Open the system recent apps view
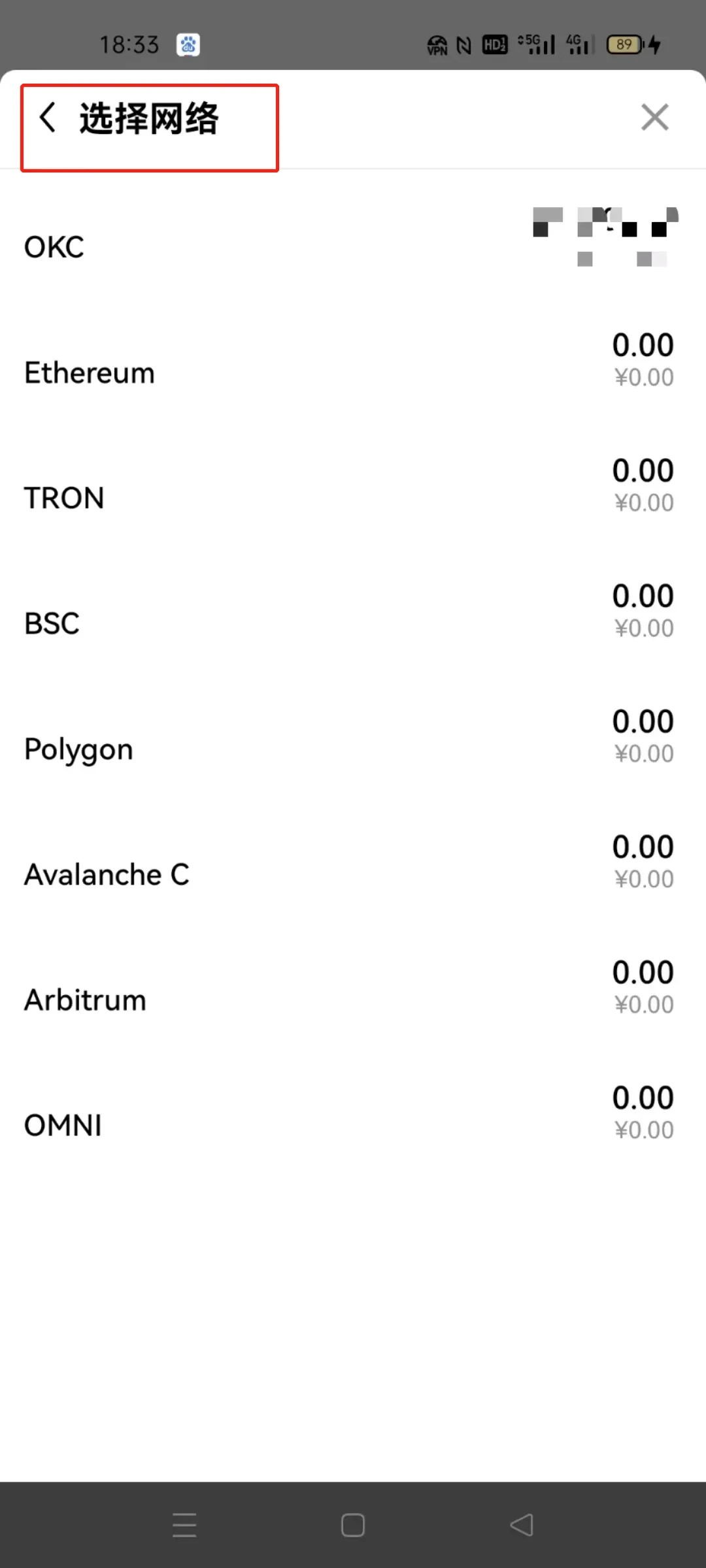 click(x=184, y=1526)
